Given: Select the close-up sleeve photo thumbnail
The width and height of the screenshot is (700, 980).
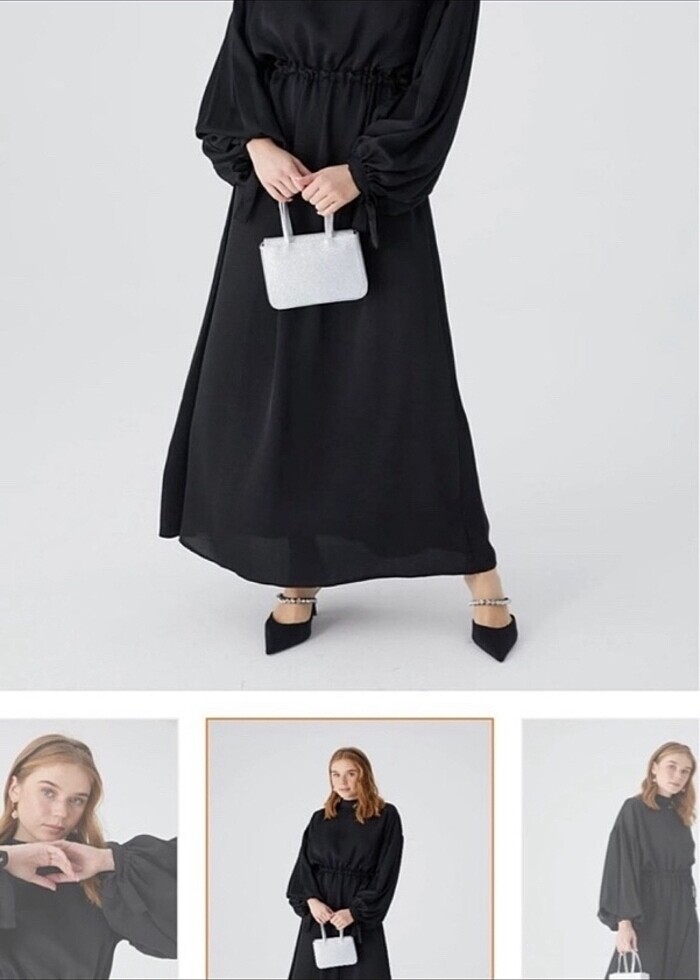Looking at the screenshot, I should [88, 850].
